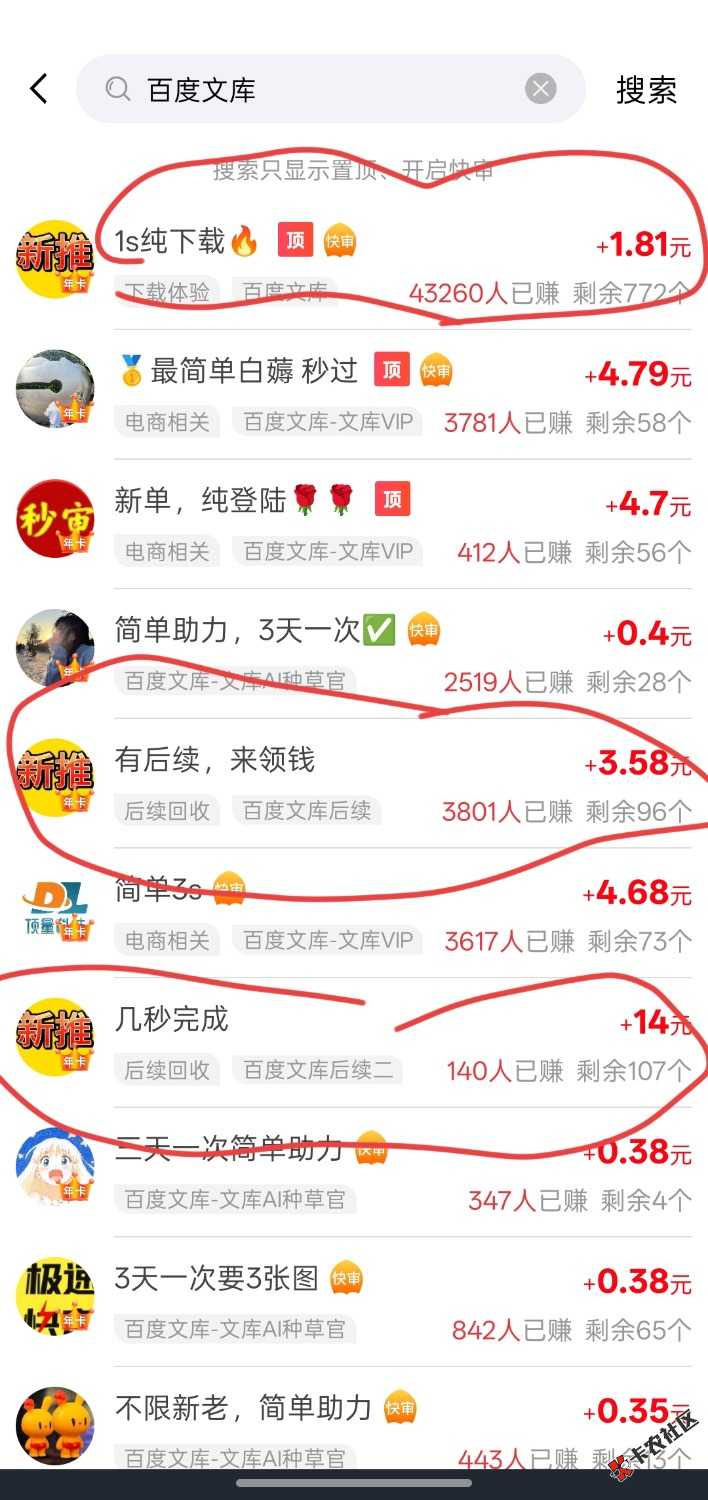
Task: Go back using the arrow icon
Action: pos(38,89)
